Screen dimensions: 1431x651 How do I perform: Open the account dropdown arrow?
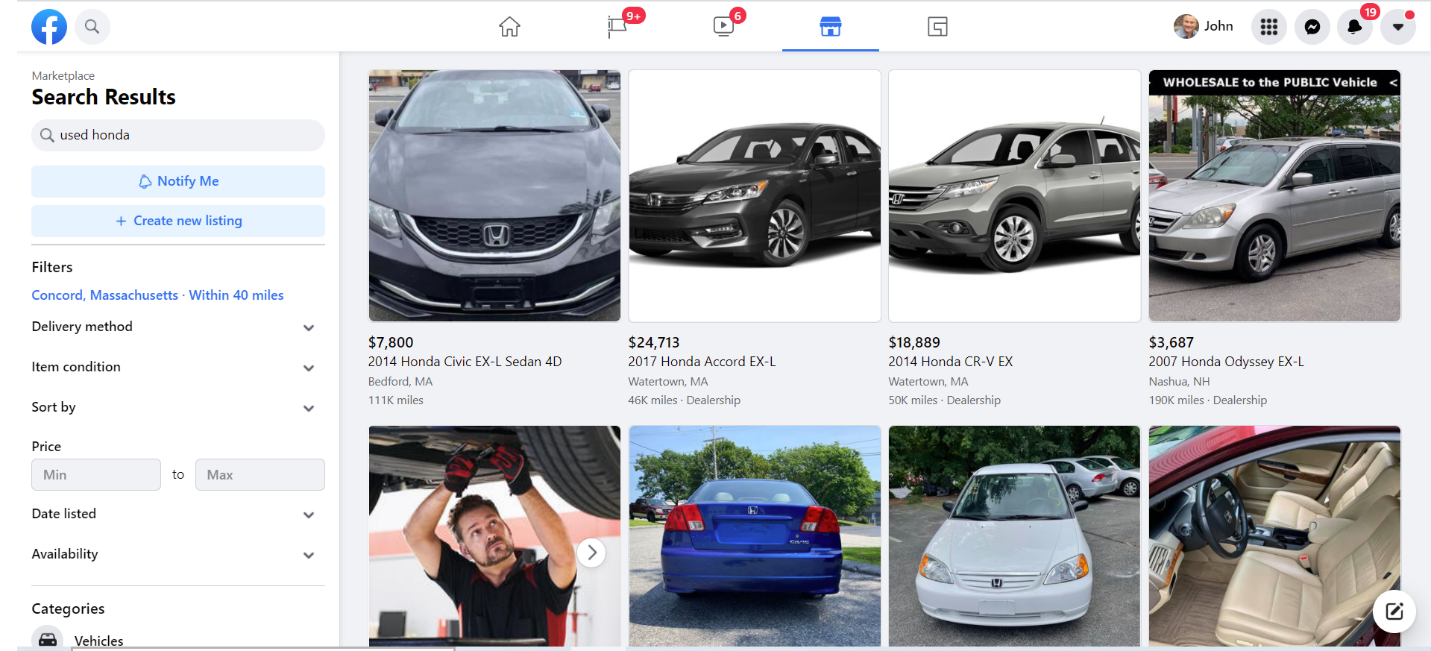pos(1397,27)
